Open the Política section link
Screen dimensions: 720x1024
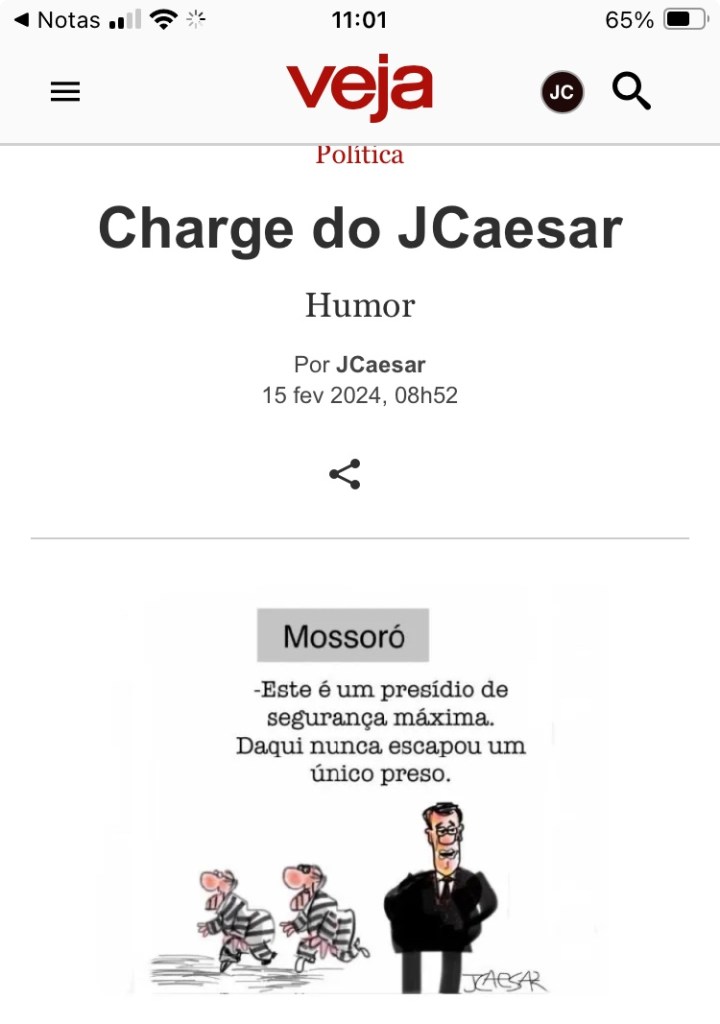(360, 155)
